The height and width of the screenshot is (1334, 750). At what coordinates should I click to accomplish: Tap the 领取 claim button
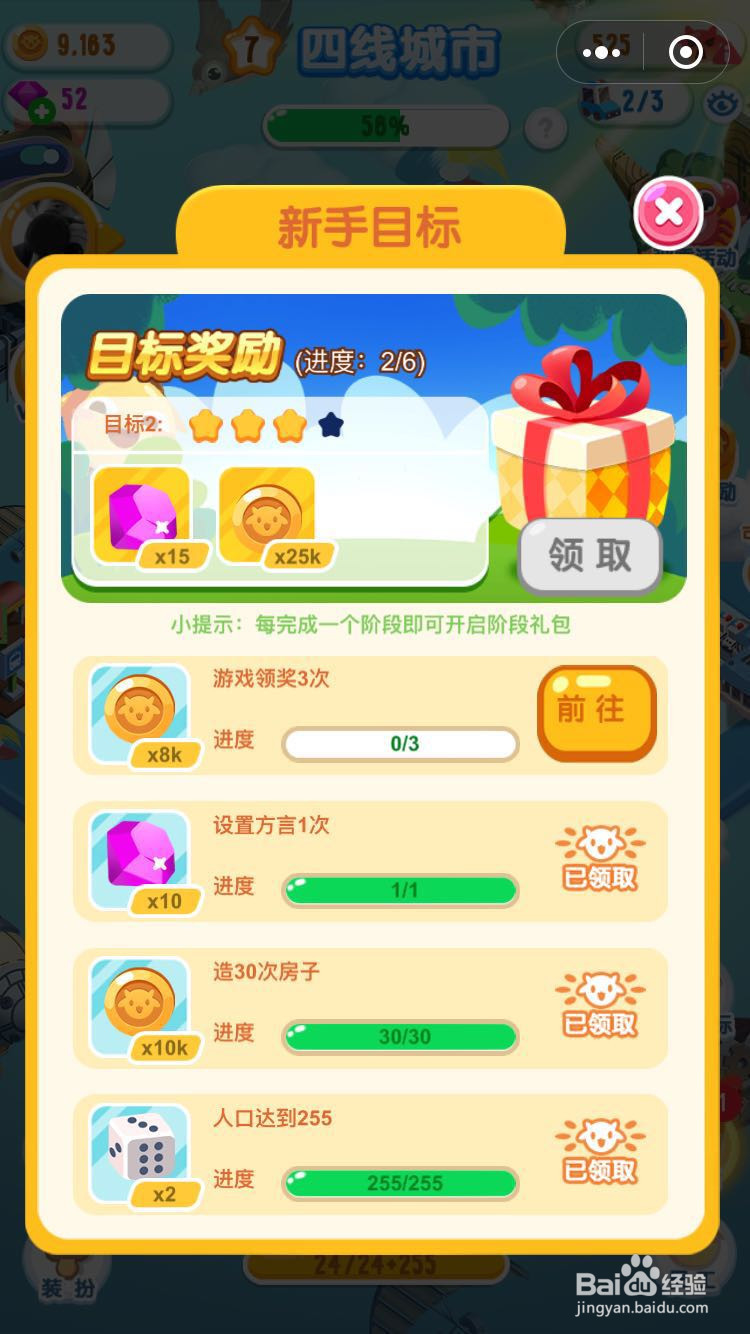[590, 553]
